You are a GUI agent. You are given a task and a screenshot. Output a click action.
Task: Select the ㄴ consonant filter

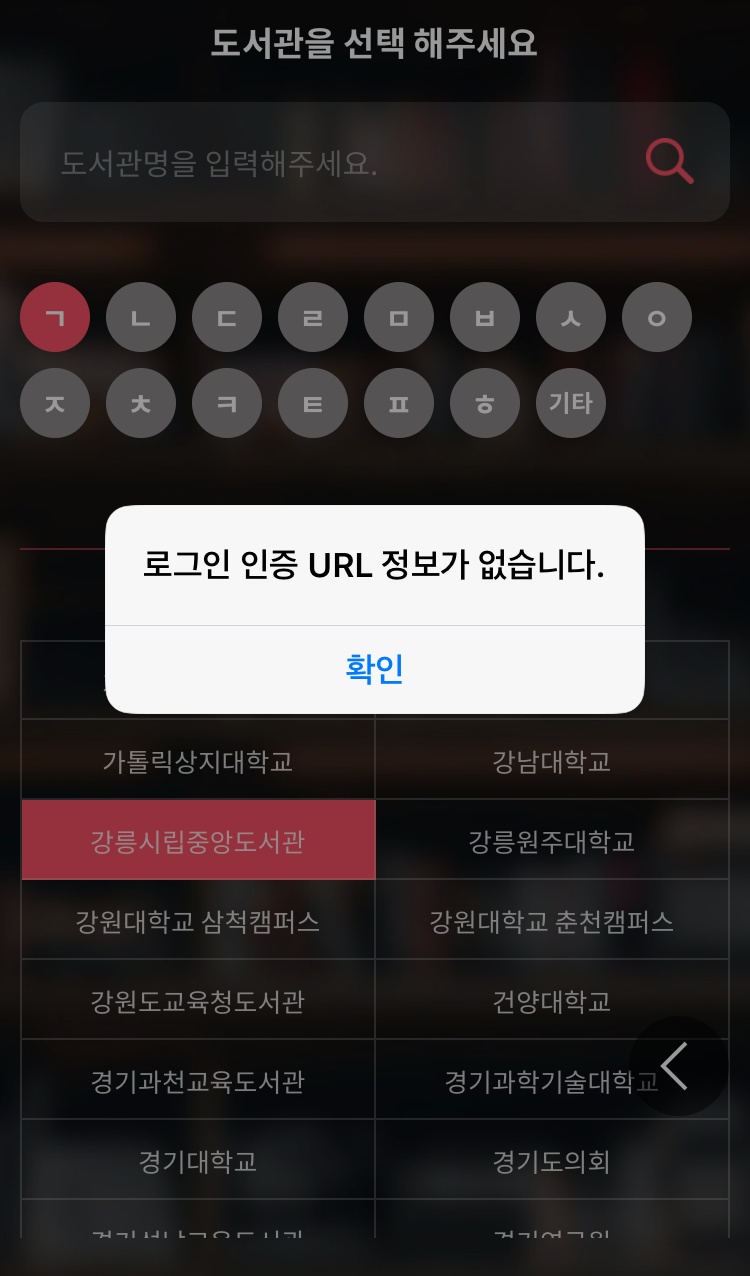[141, 317]
